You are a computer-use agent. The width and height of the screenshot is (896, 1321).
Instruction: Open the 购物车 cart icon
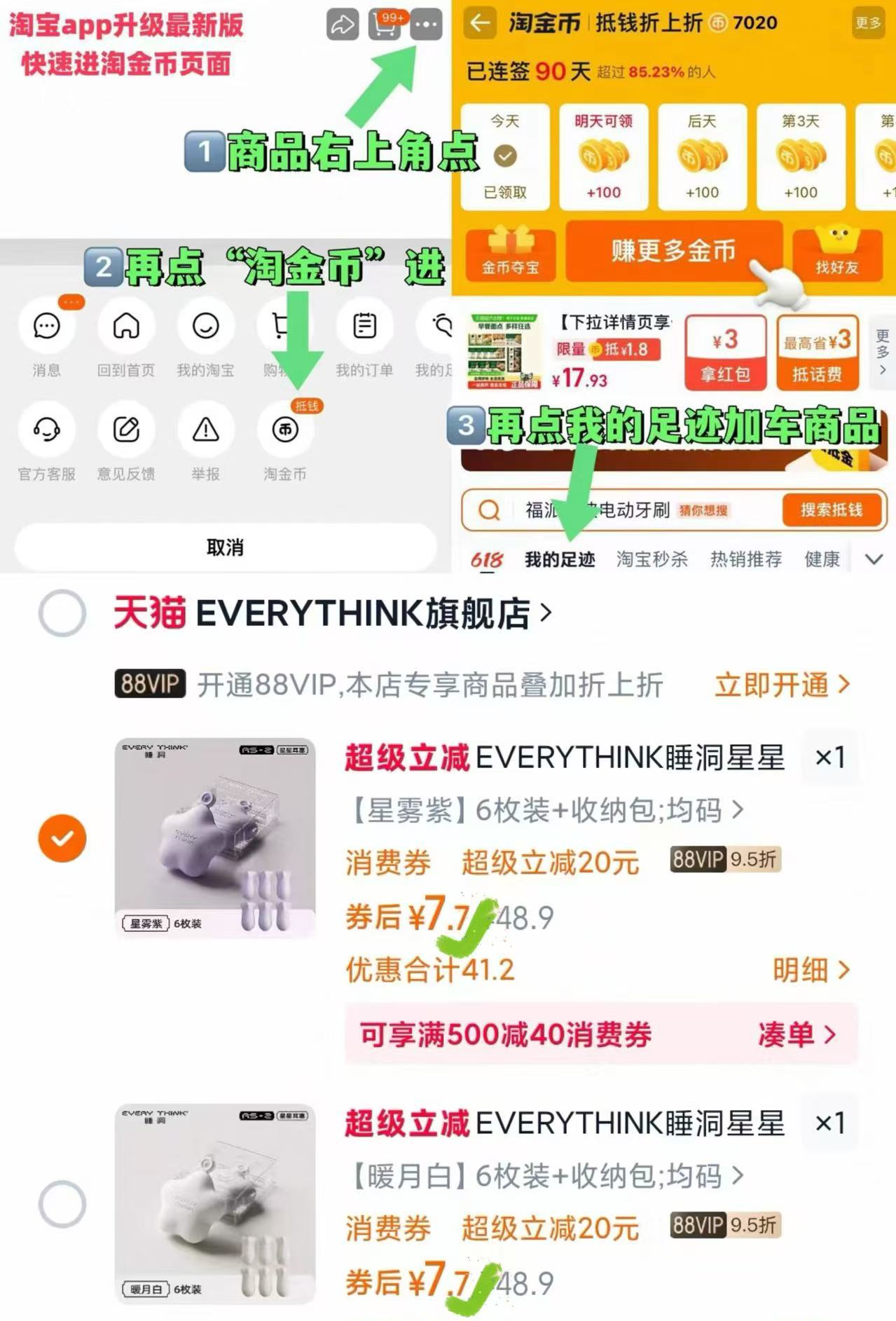(x=284, y=325)
